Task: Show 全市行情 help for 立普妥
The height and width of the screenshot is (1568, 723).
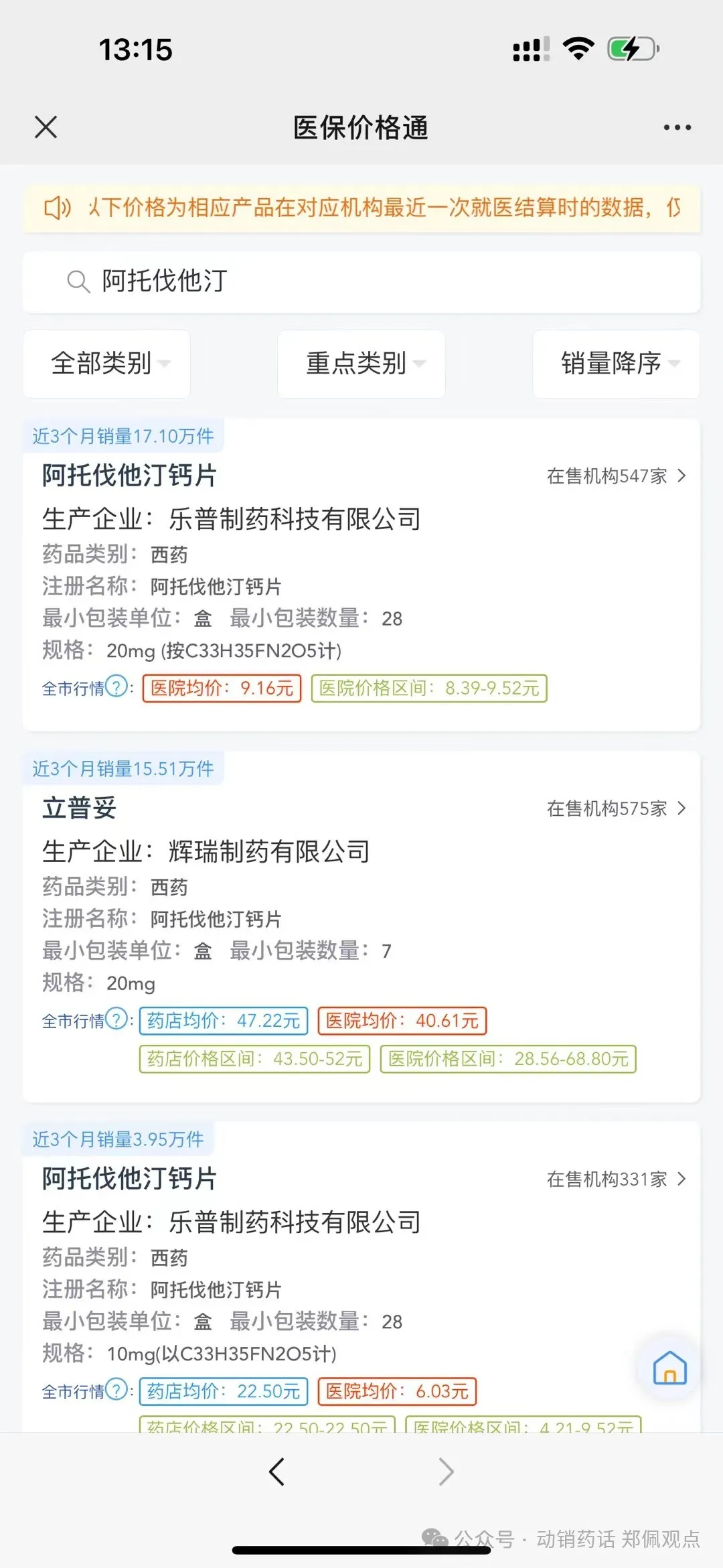Action: (x=116, y=1019)
